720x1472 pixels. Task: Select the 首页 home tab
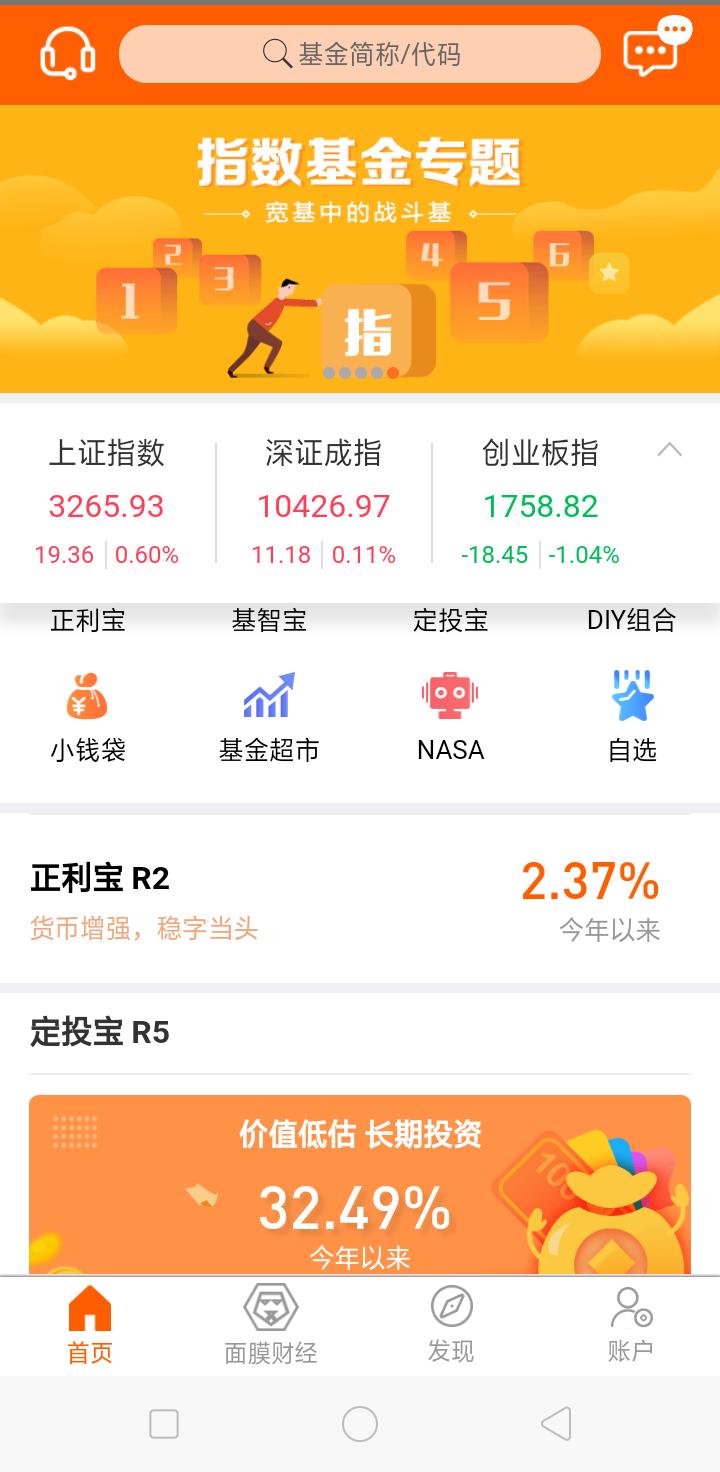tap(88, 1325)
